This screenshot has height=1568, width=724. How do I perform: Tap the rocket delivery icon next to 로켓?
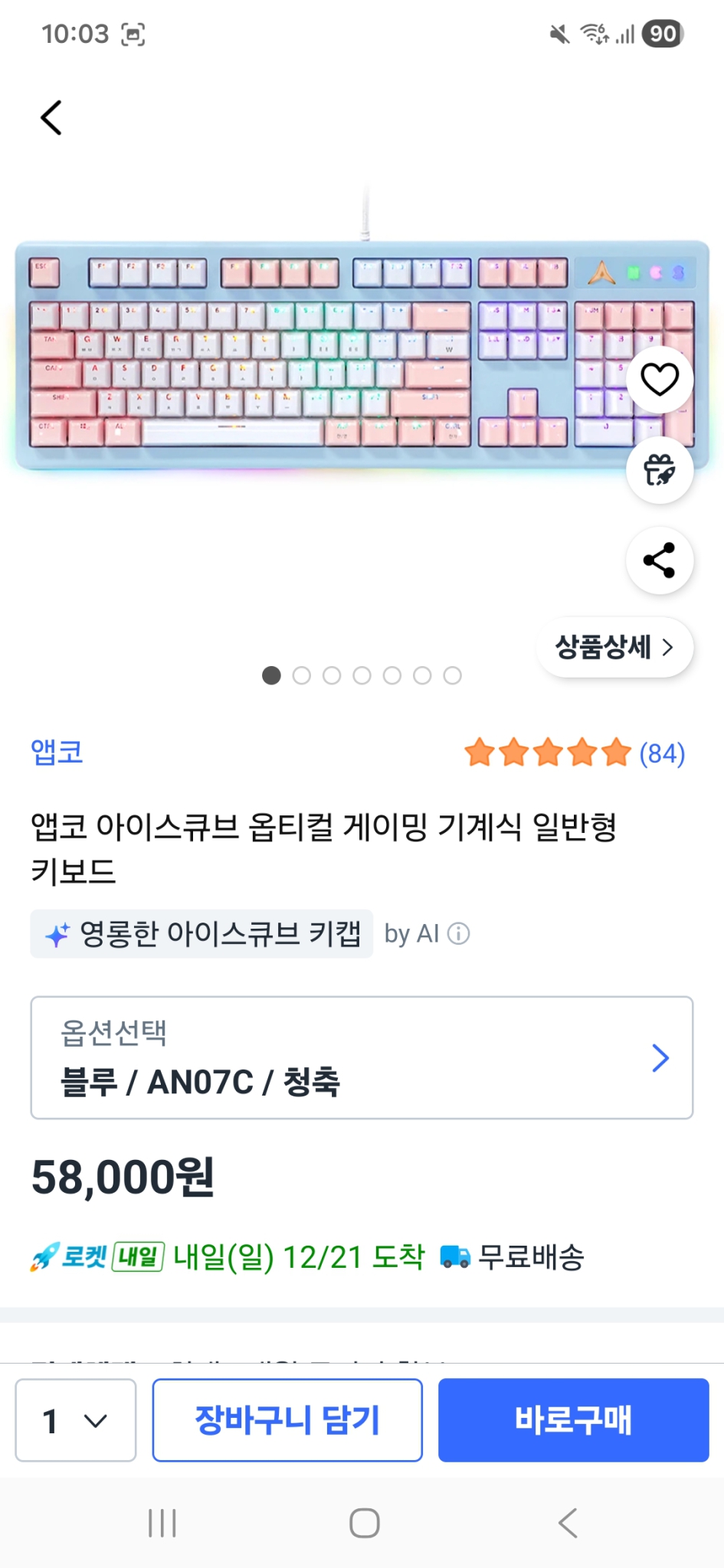click(46, 1256)
